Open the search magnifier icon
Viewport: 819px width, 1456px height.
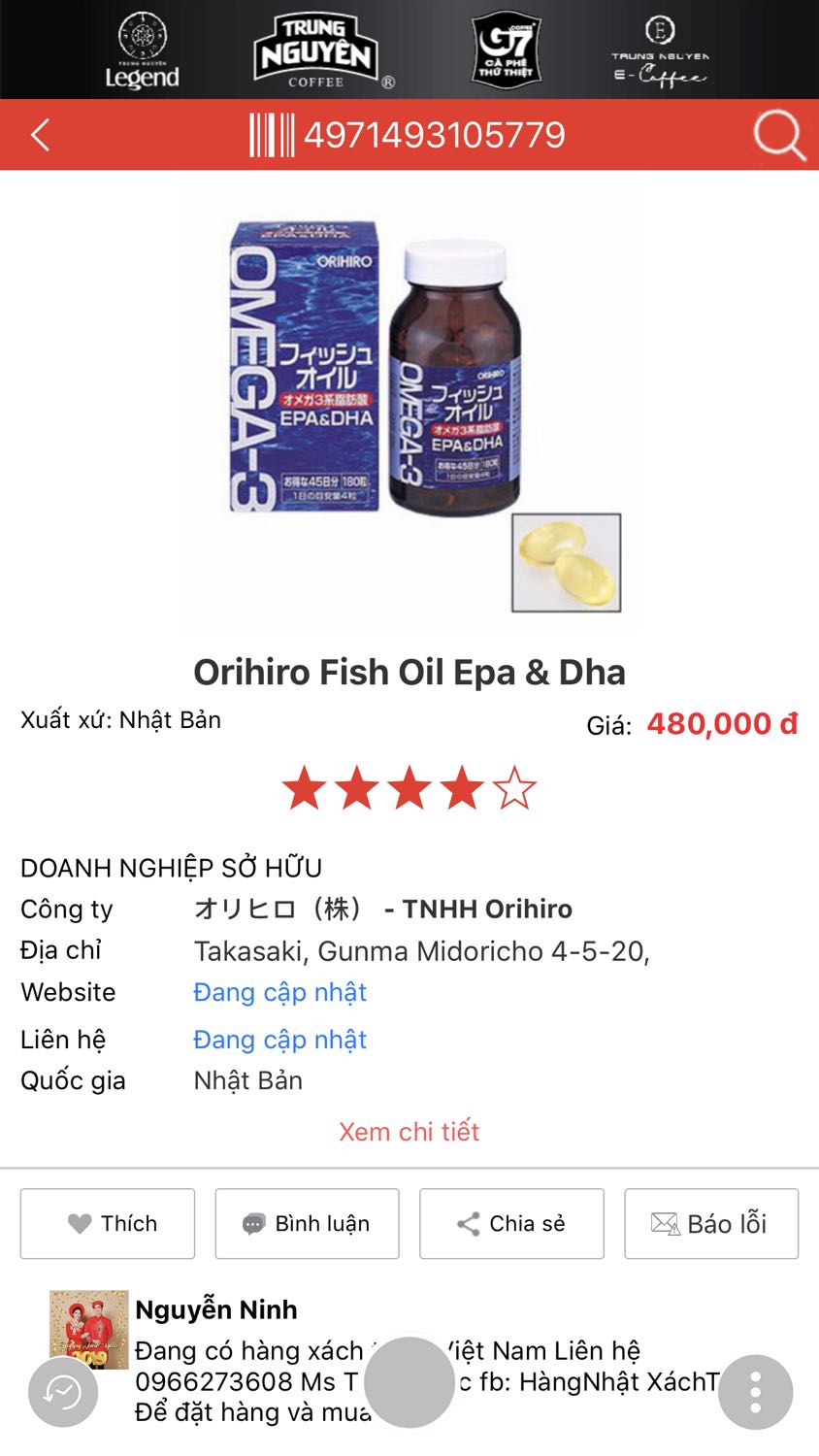[x=776, y=136]
